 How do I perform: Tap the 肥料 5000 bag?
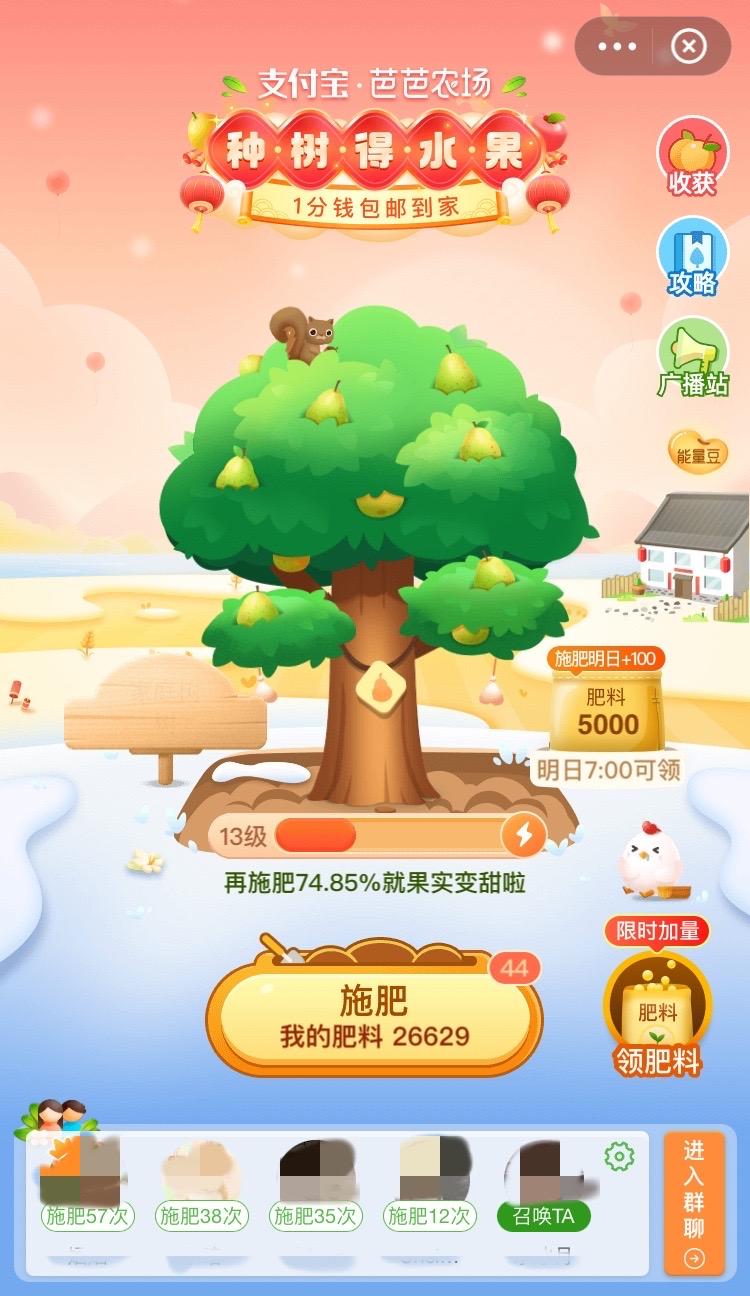[607, 712]
